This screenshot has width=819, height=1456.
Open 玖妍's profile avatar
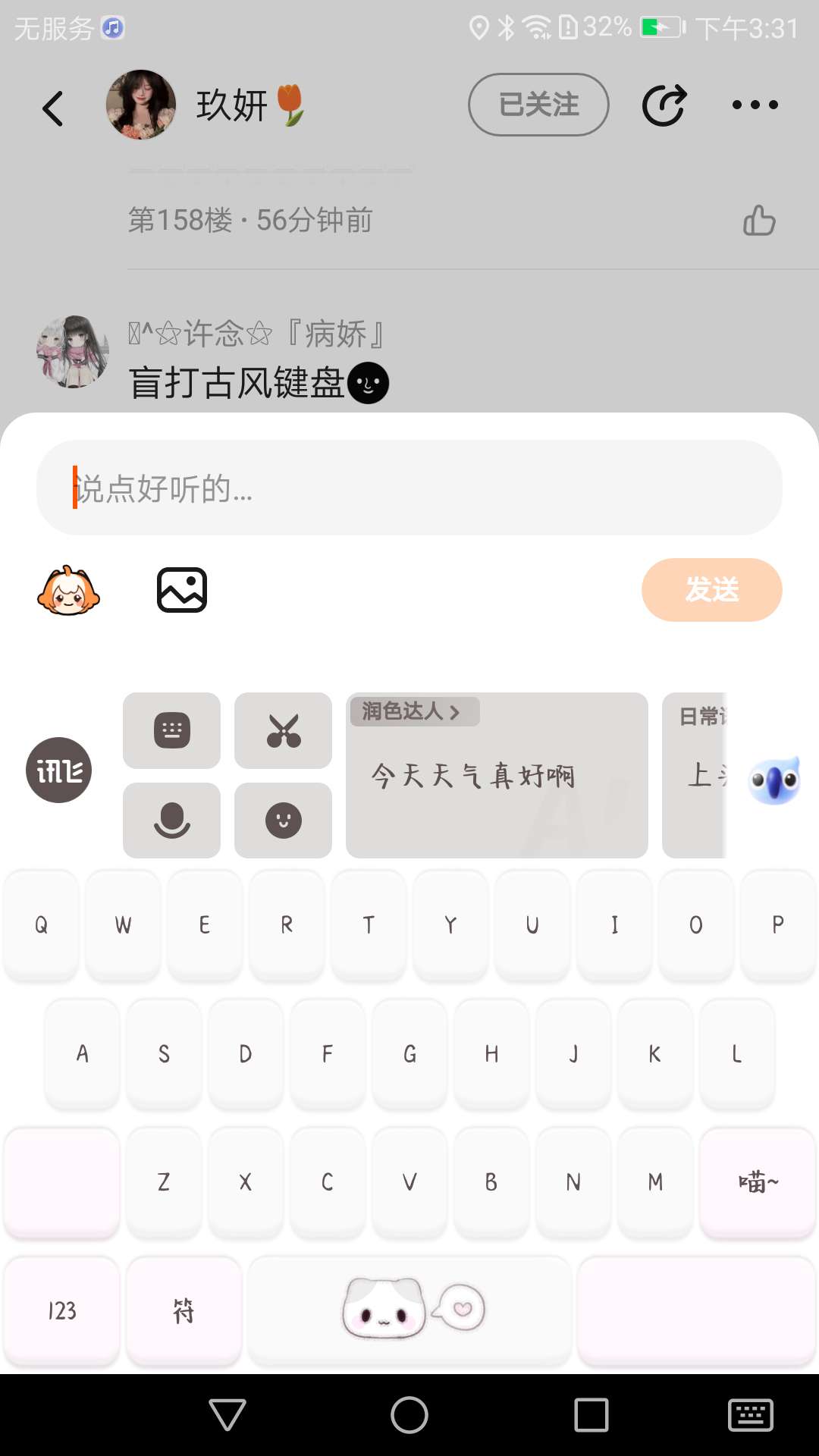click(141, 105)
